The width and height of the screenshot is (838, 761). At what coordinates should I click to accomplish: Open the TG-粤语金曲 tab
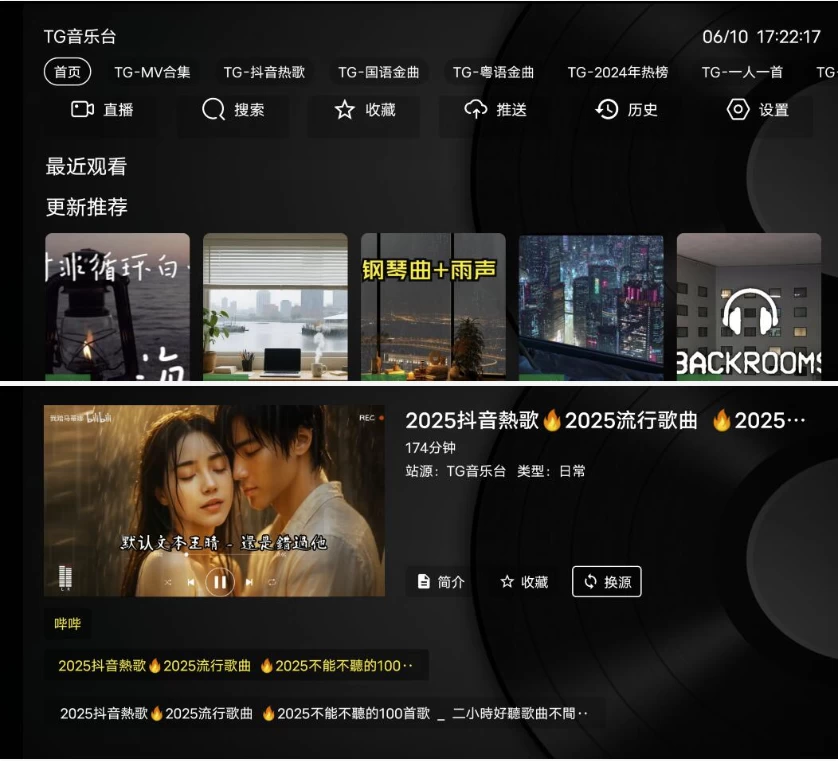point(493,72)
